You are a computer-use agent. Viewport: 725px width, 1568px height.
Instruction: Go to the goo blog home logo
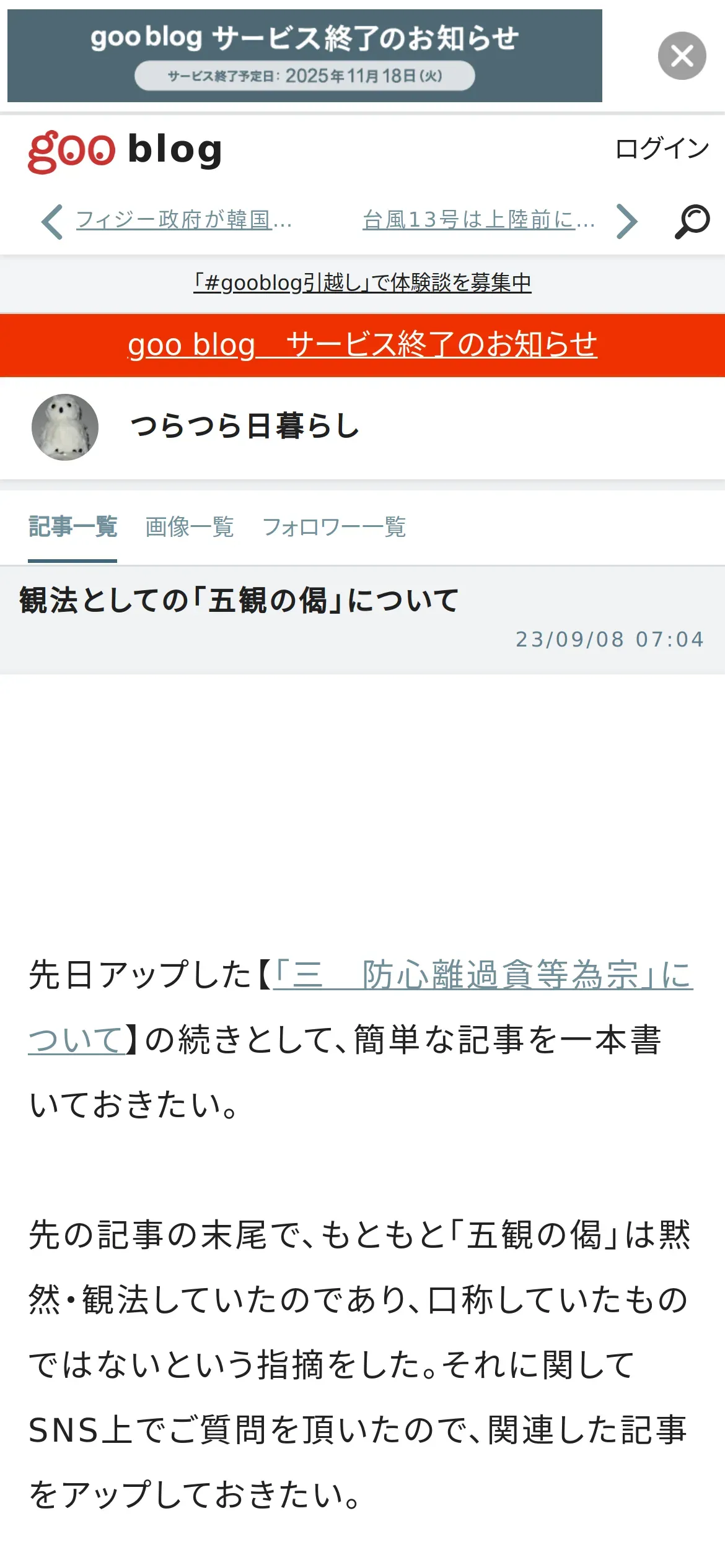(125, 150)
